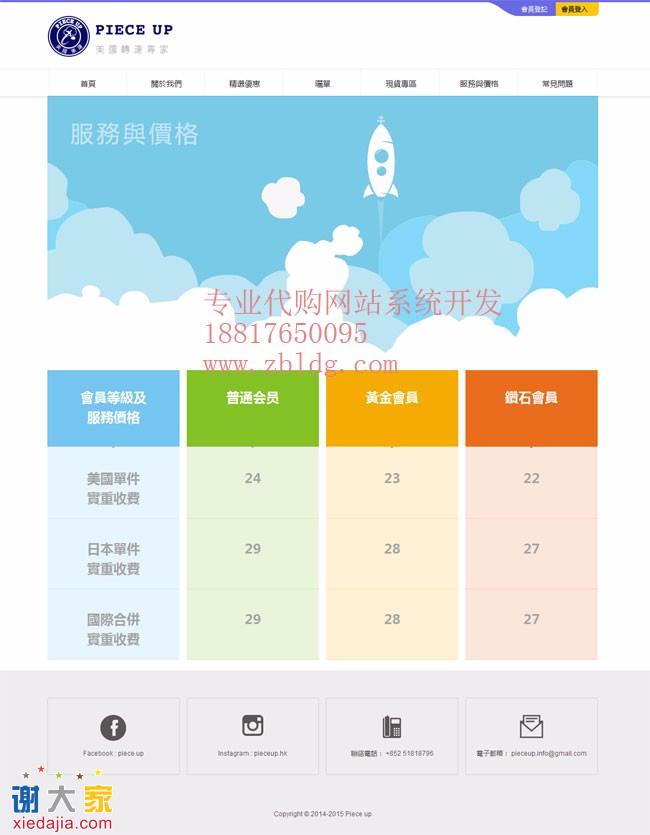Open the 電子郵箱 email contact card
This screenshot has height=835, width=650.
tap(531, 735)
